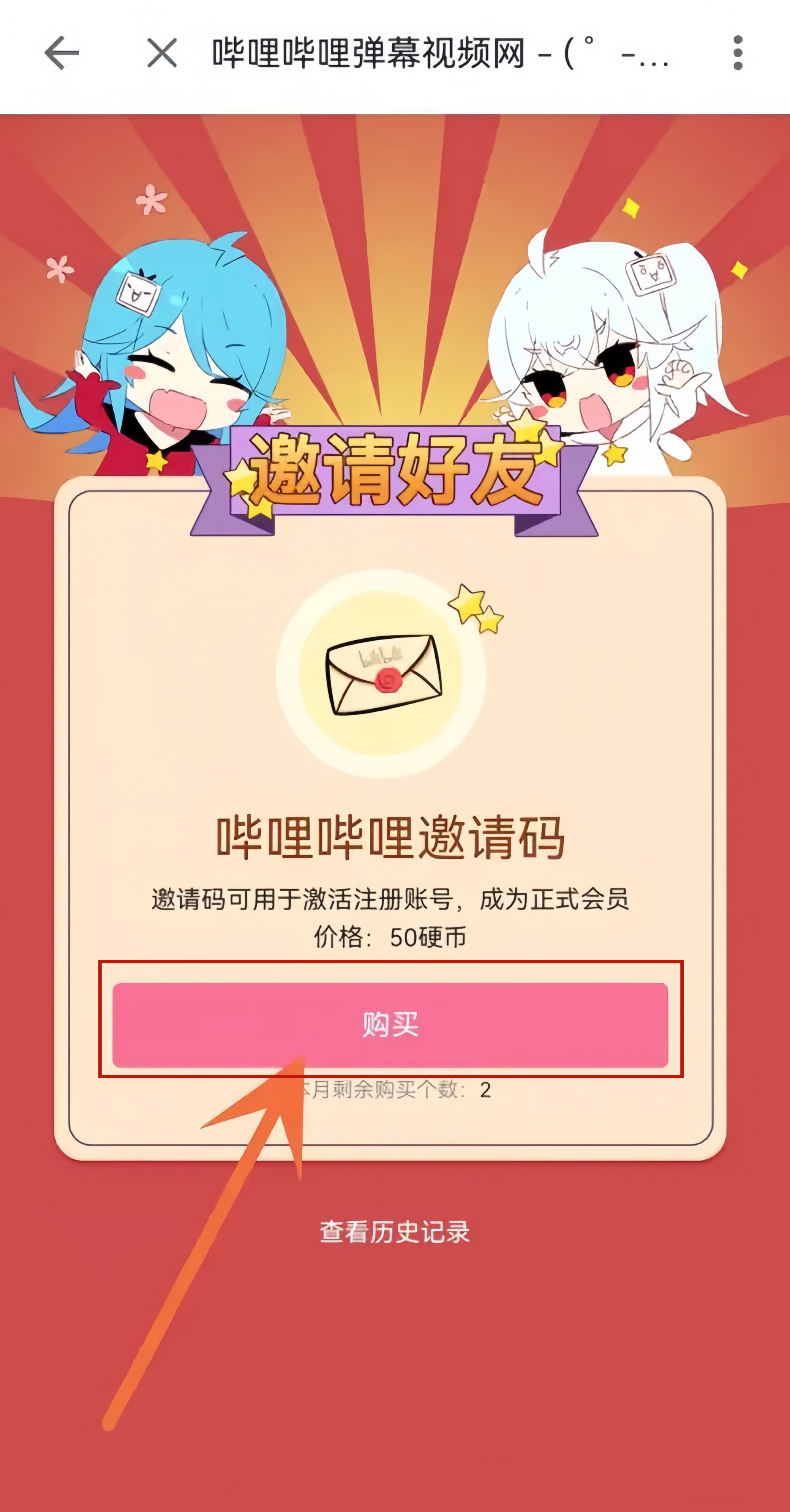Tap the pink 购买 button
790x1512 pixels.
coord(390,1024)
